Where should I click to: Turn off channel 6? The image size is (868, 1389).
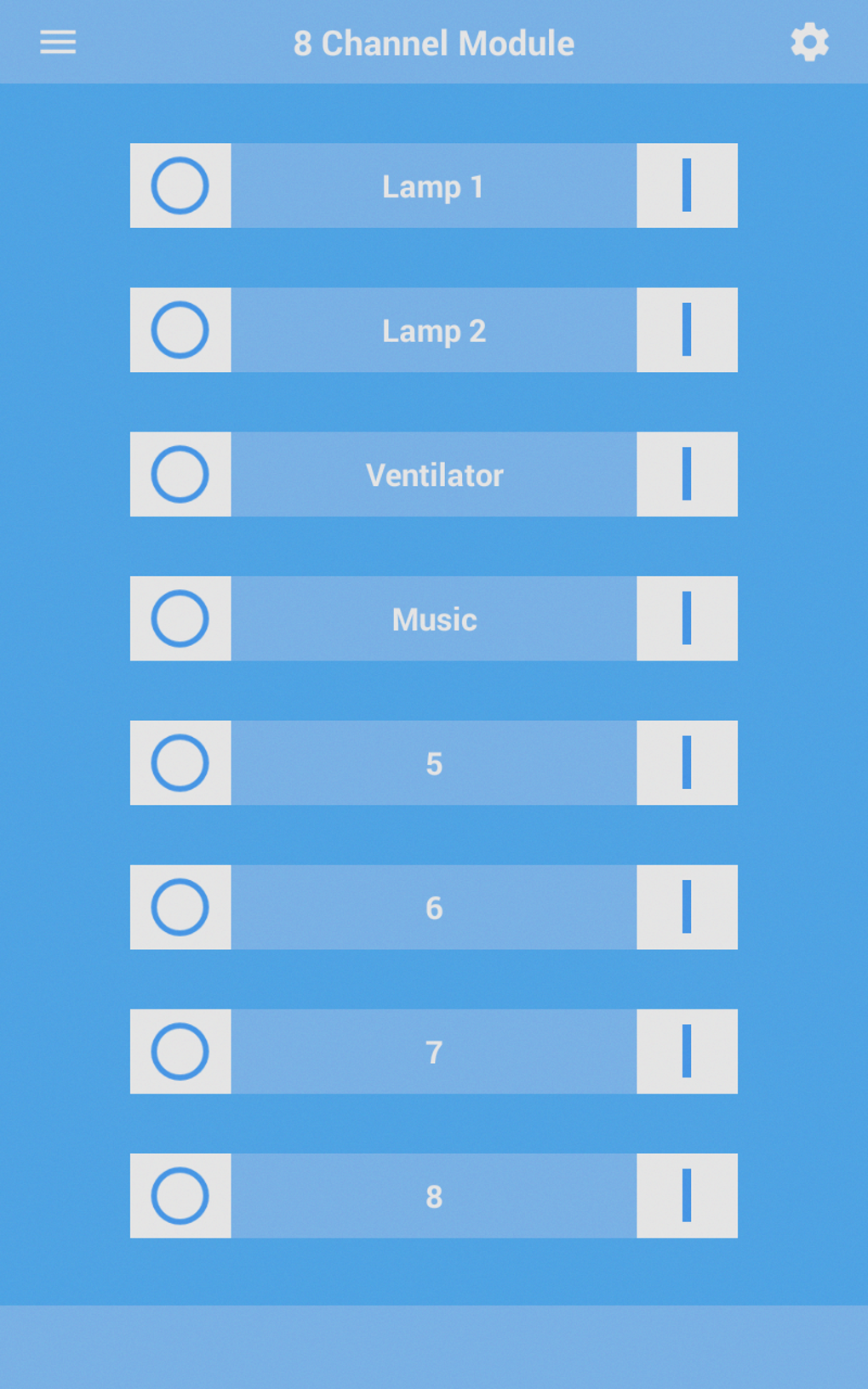point(180,907)
